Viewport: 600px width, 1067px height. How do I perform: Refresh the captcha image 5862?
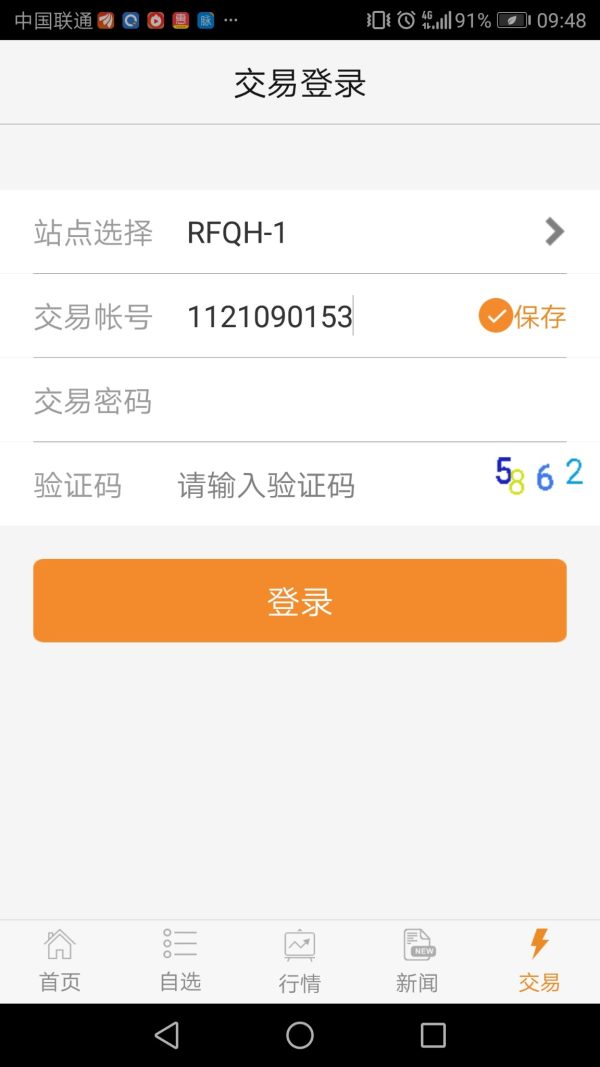click(538, 474)
